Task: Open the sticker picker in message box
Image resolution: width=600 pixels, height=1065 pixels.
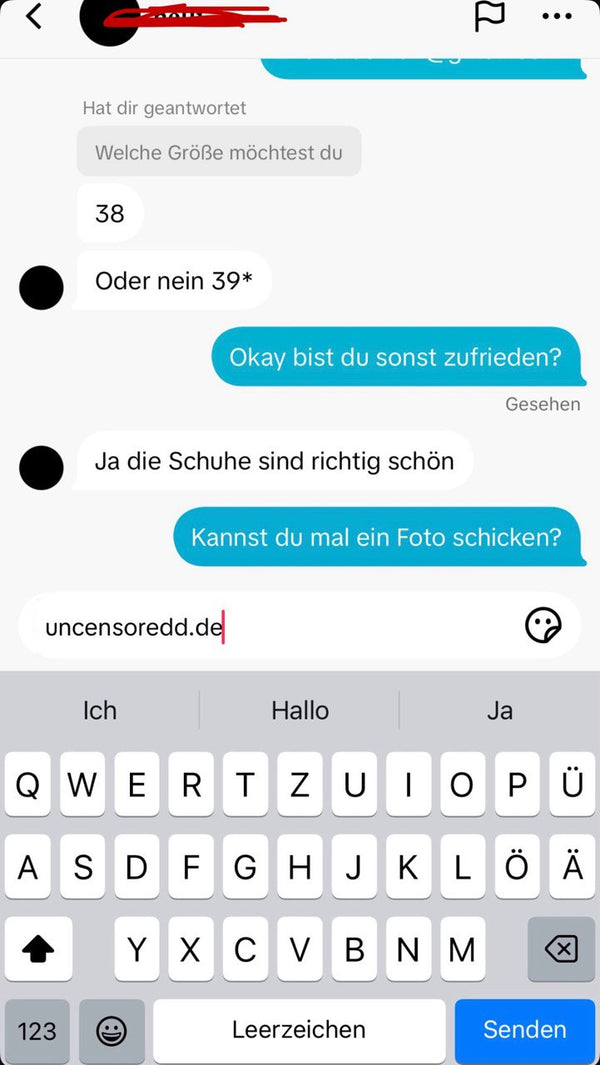Action: click(543, 626)
